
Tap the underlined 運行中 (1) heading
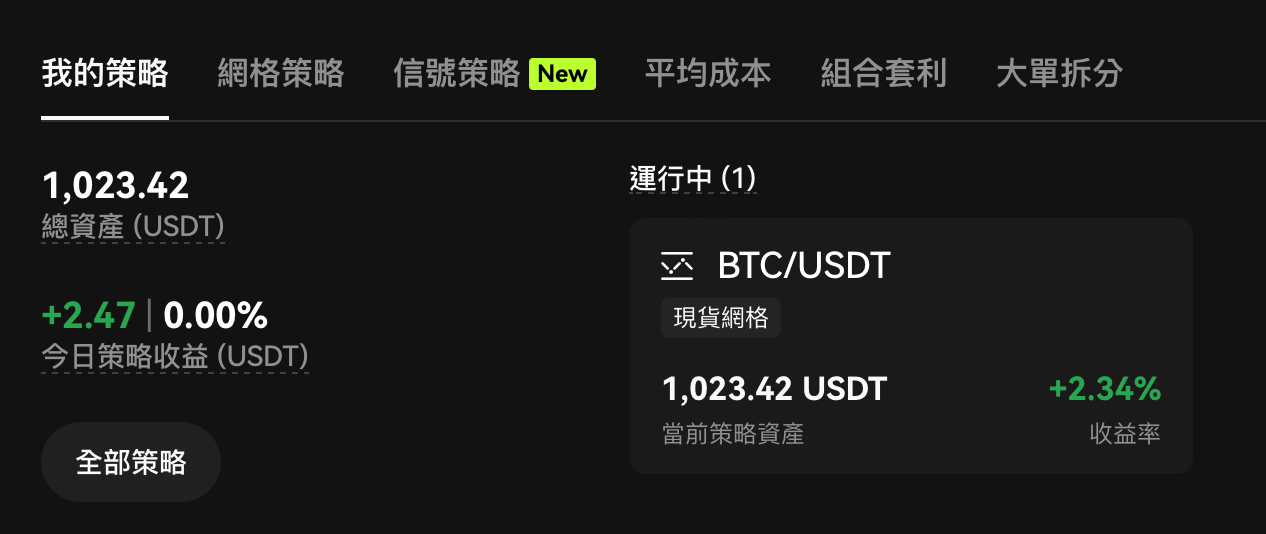click(692, 179)
